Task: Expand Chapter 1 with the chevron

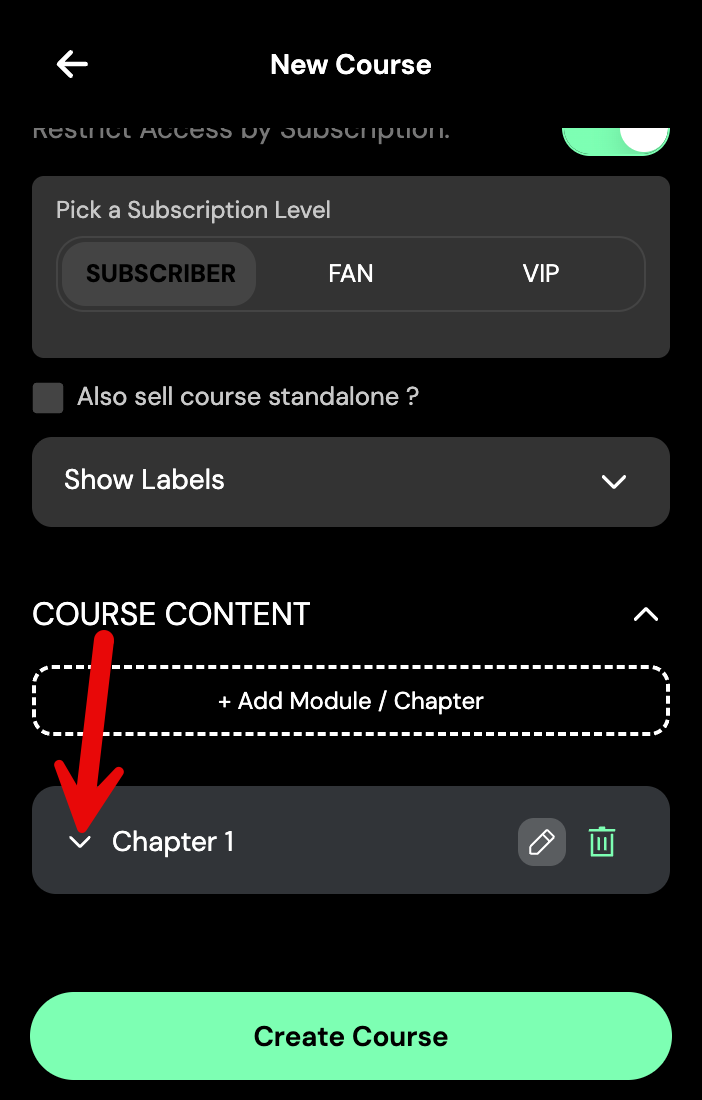Action: [x=80, y=842]
